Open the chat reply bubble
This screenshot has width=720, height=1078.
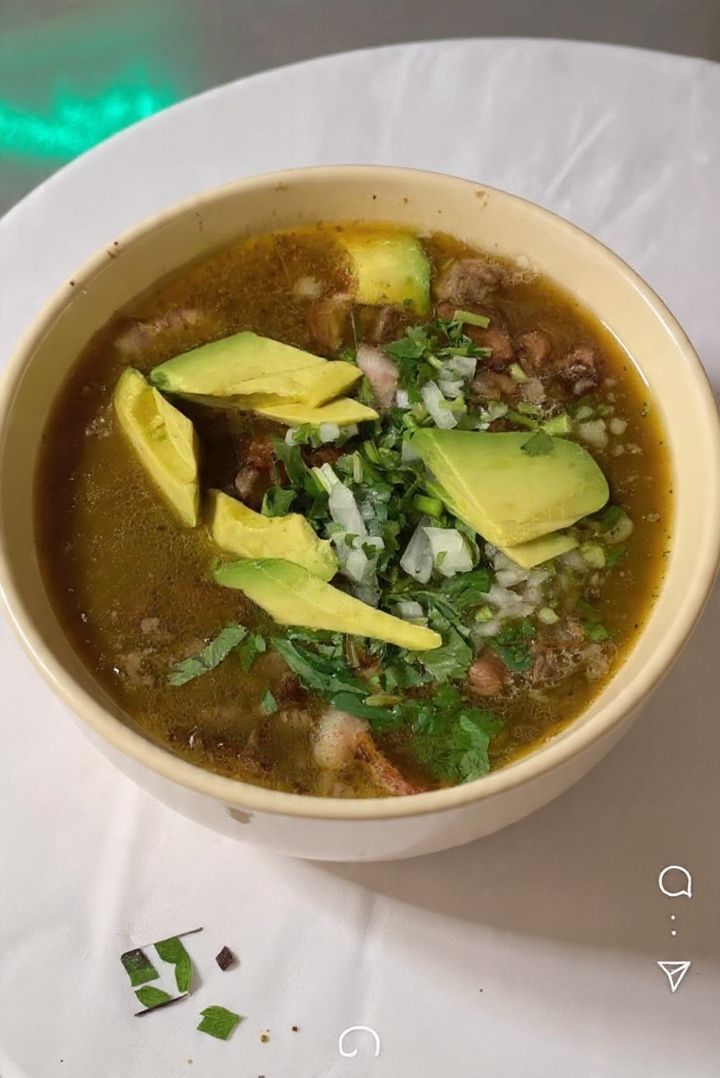point(675,881)
